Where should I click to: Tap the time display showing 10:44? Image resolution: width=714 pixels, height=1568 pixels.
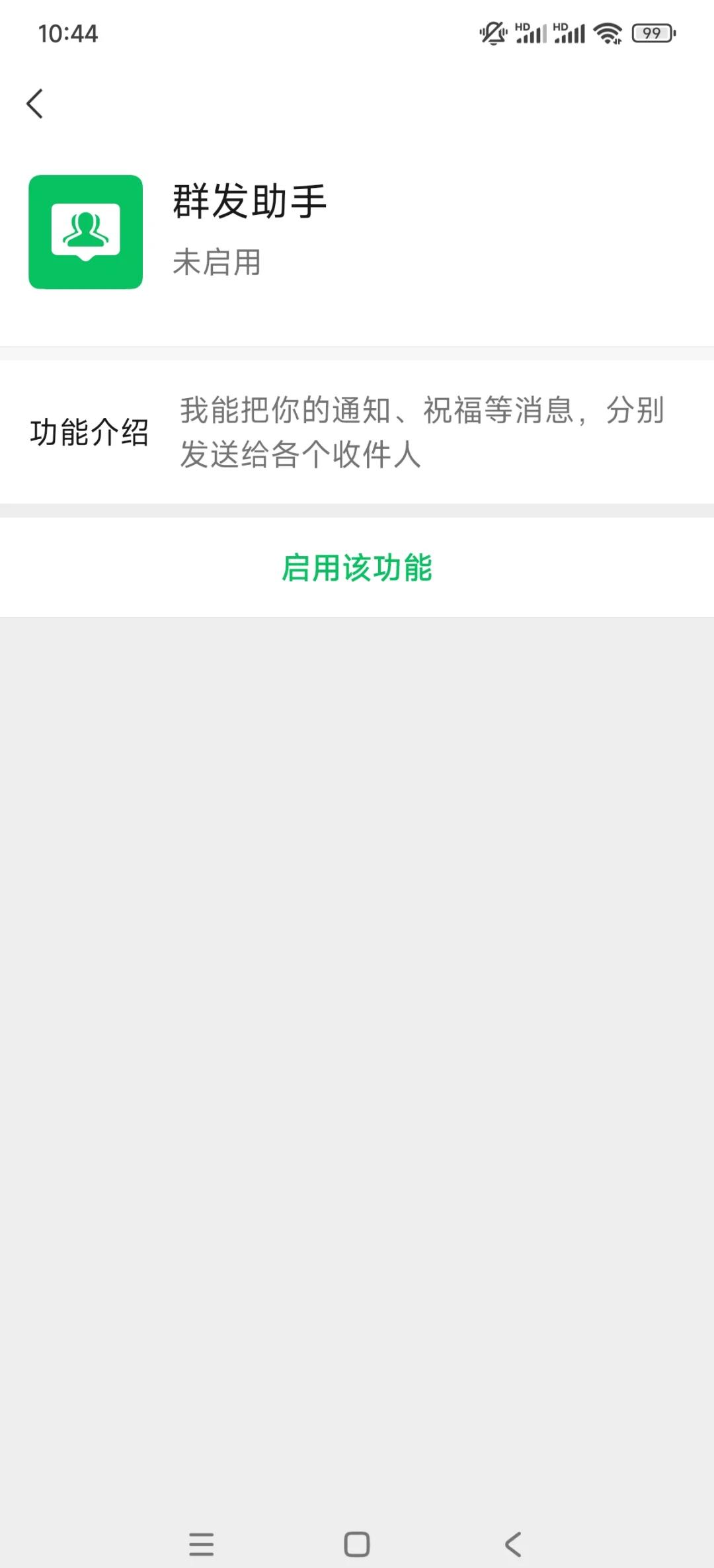pos(69,33)
